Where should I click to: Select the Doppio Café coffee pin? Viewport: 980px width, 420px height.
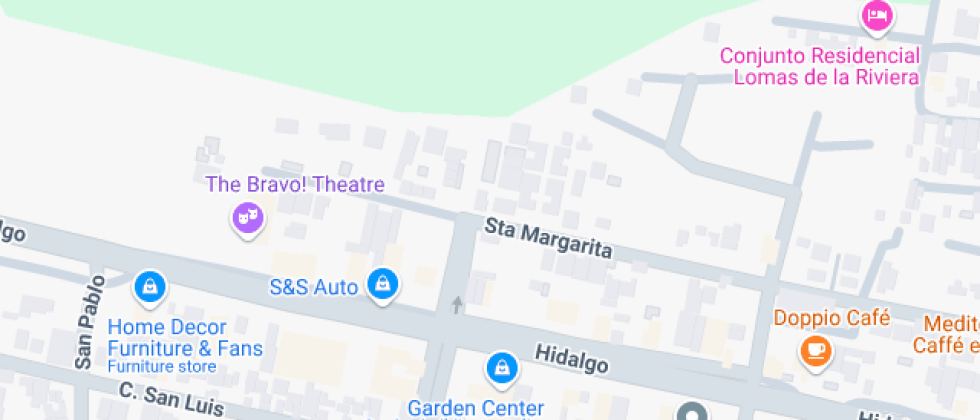pos(815,350)
